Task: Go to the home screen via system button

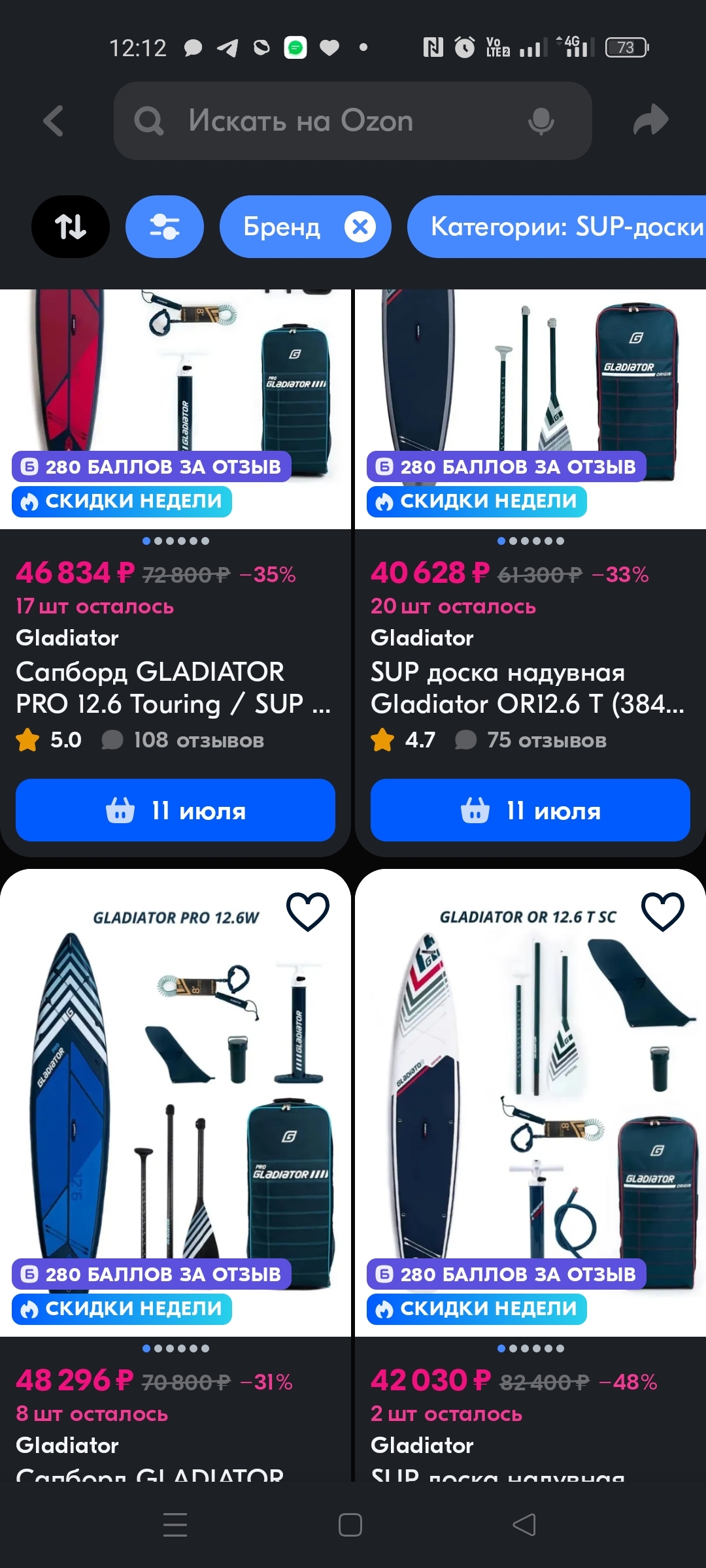Action: click(350, 1525)
